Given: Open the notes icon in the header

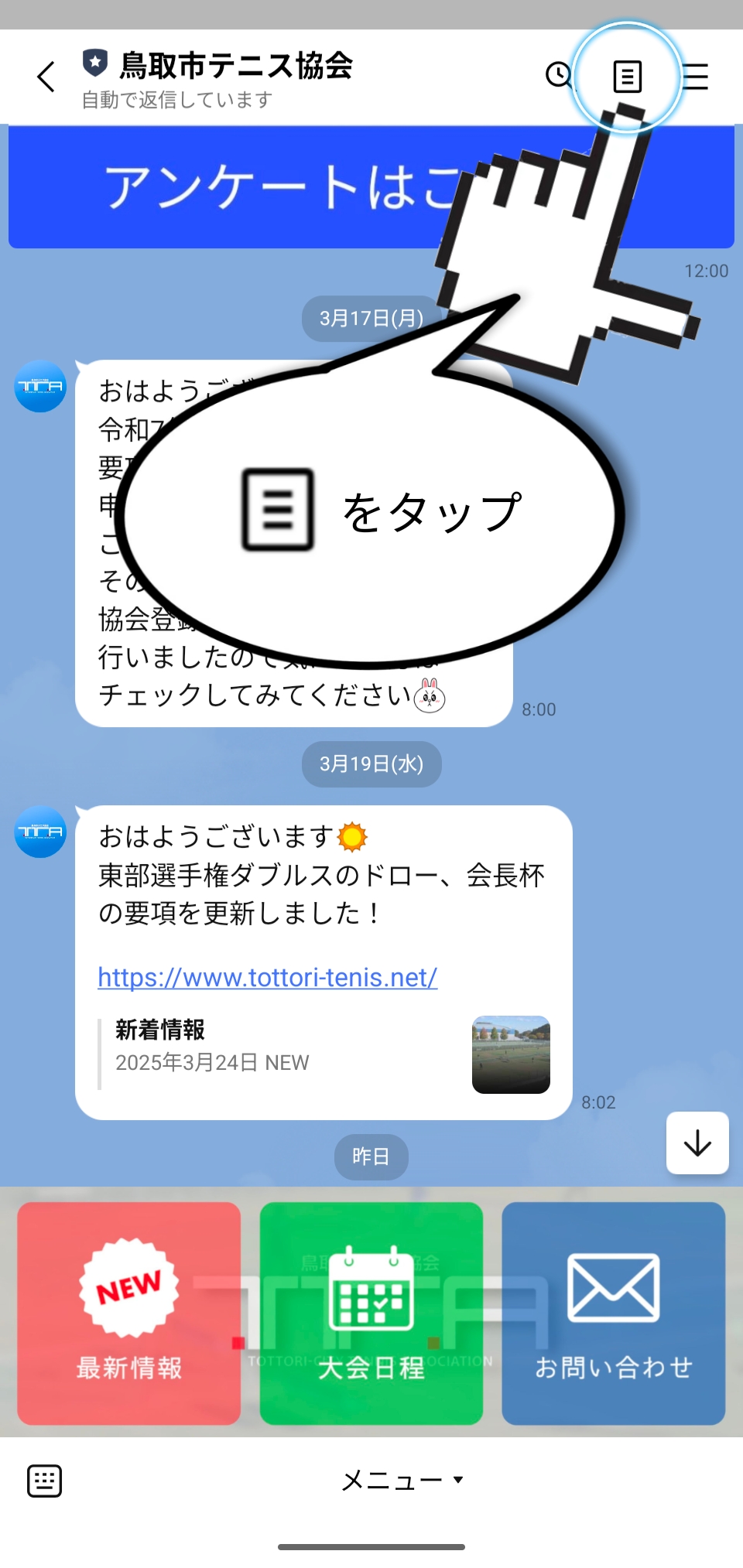Looking at the screenshot, I should pyautogui.click(x=627, y=77).
